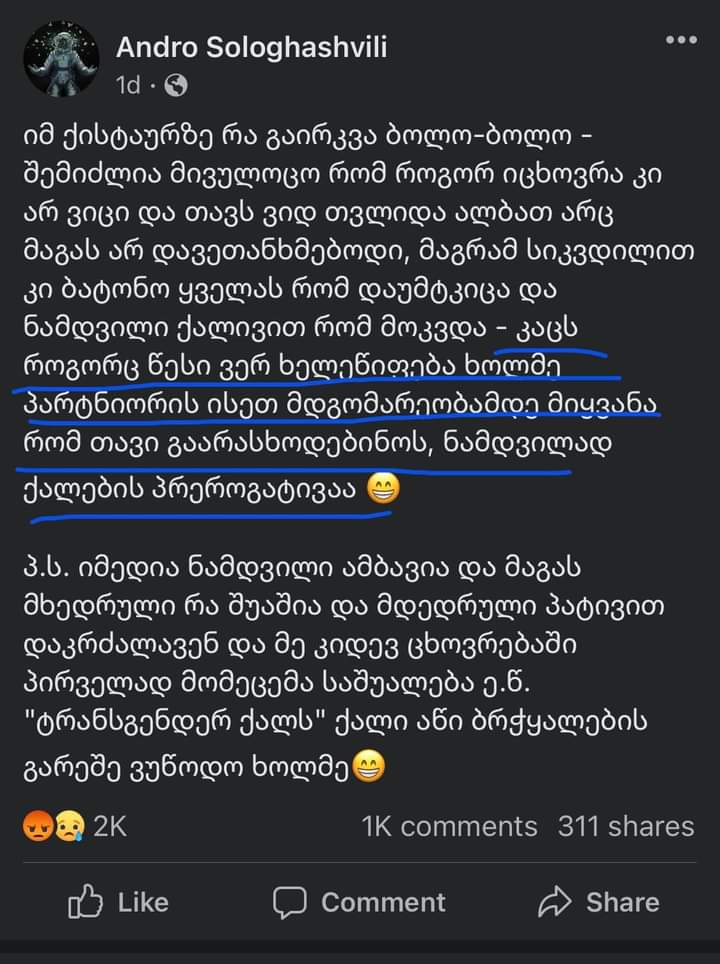Open the post's three-dot overflow menu
Screen dimensions: 720x964
681,39
